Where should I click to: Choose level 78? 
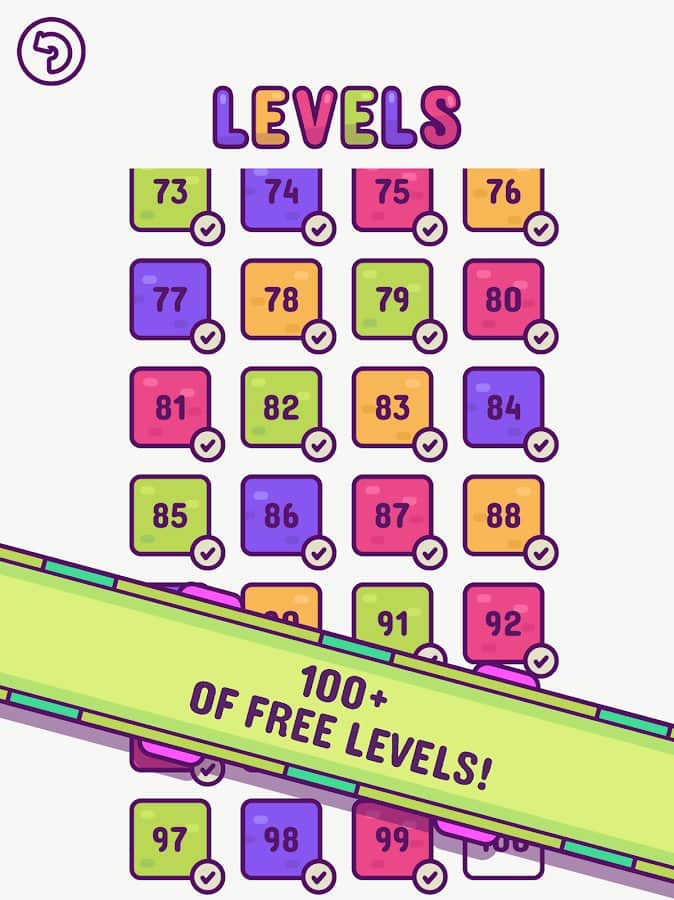(281, 299)
